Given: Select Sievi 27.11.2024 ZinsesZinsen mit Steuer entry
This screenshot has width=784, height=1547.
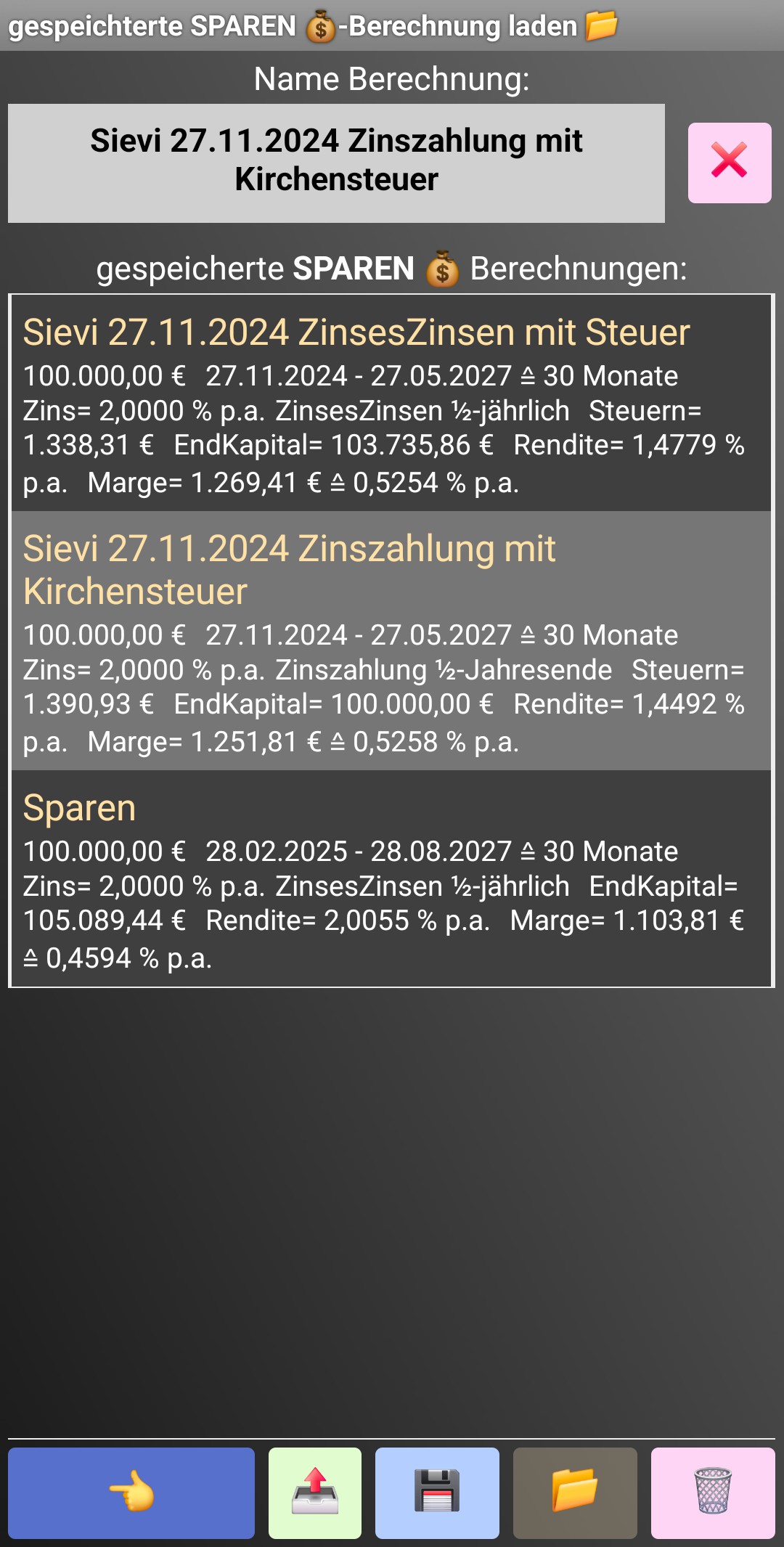Looking at the screenshot, I should [391, 404].
